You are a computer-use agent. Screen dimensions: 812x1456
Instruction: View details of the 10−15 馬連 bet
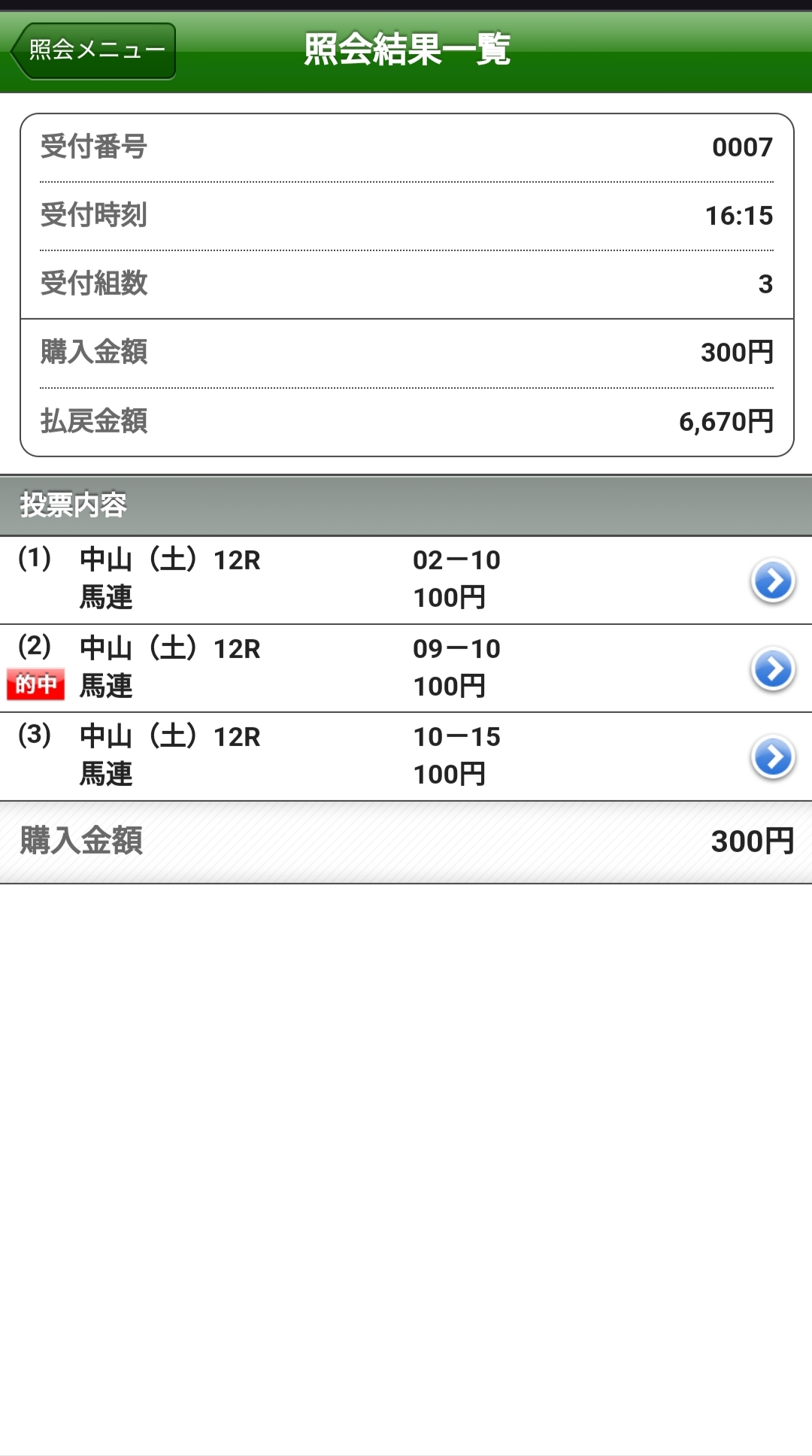772,757
